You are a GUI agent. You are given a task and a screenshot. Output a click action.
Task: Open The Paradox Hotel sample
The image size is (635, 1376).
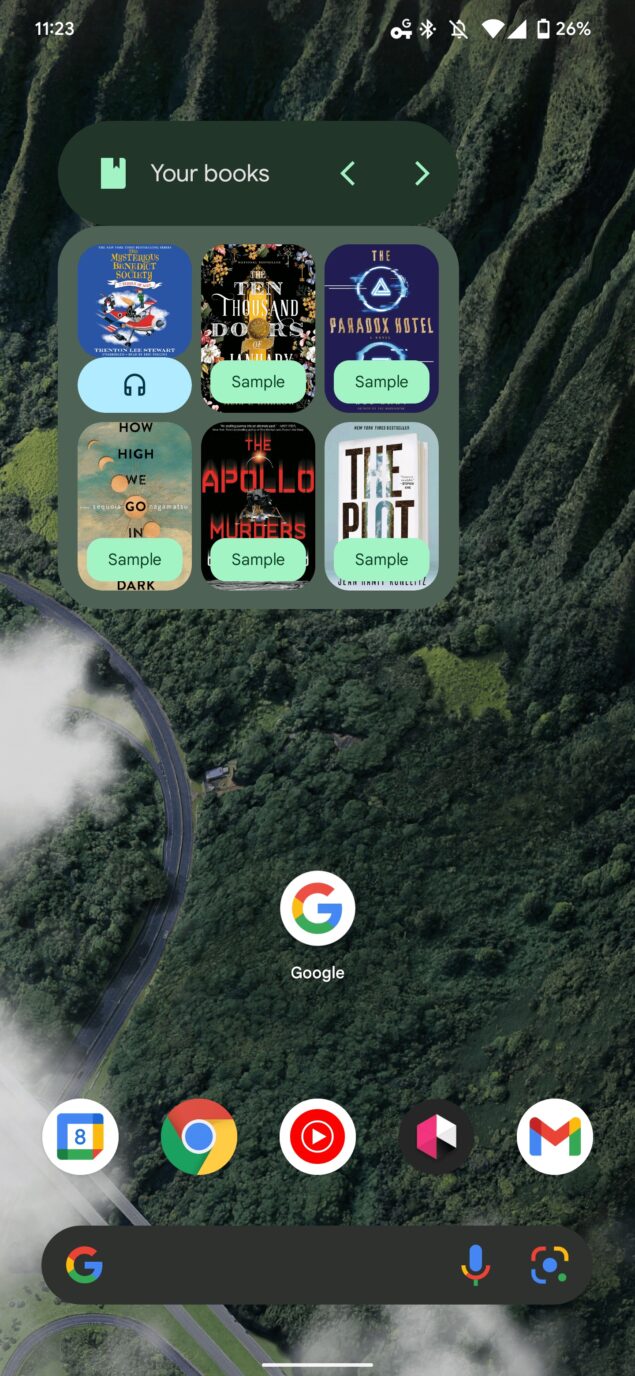pos(381,327)
